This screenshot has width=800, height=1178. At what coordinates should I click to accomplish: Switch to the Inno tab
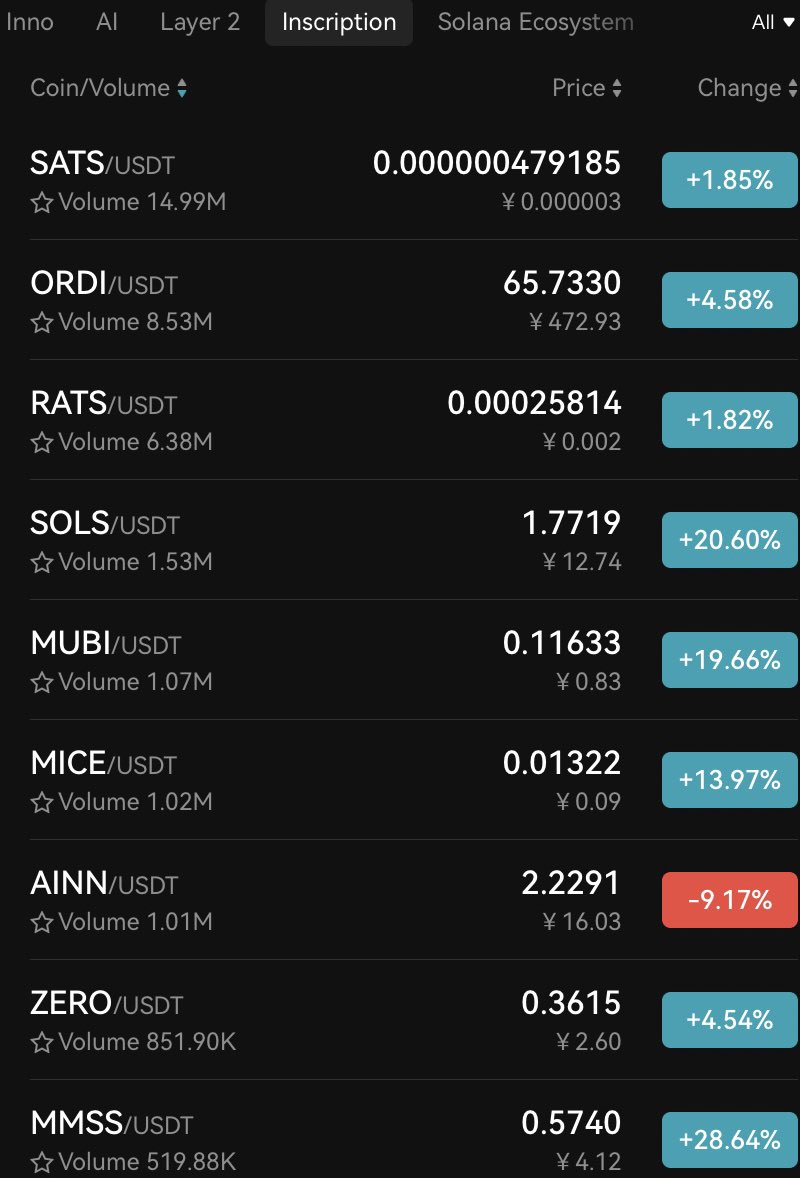[x=30, y=22]
